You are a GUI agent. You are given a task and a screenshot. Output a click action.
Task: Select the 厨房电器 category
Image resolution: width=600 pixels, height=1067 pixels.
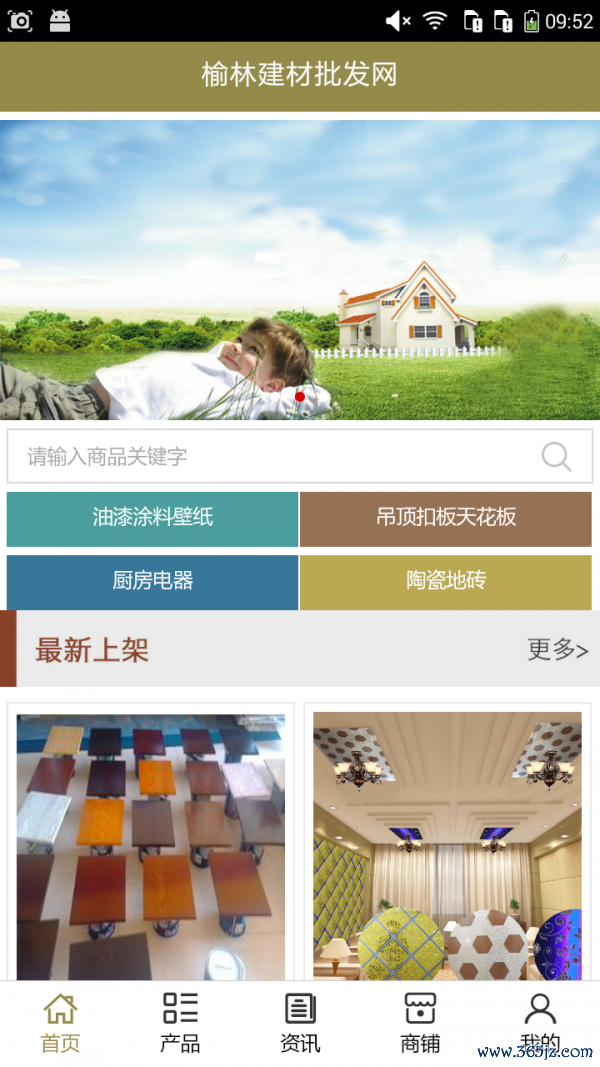point(152,581)
